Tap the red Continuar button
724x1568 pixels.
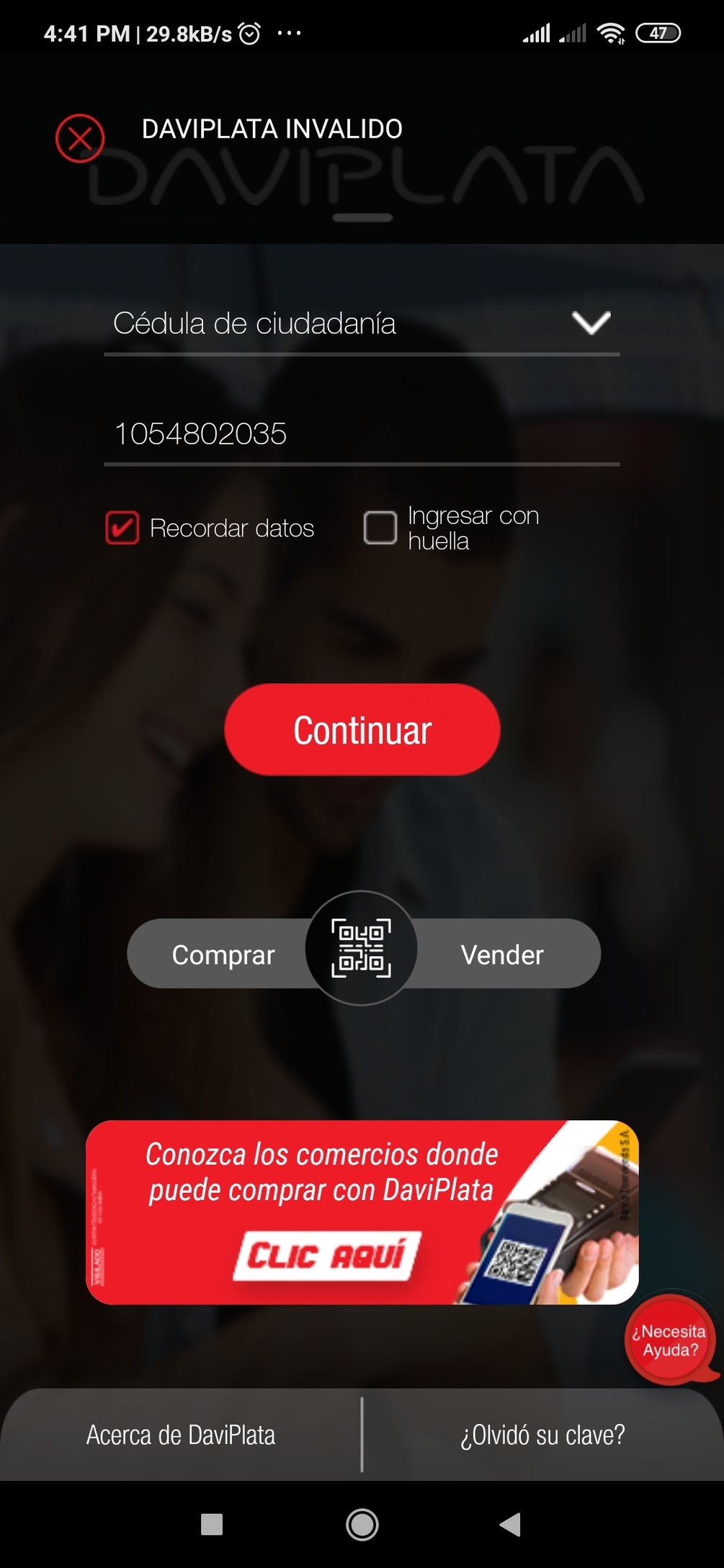[x=362, y=729]
